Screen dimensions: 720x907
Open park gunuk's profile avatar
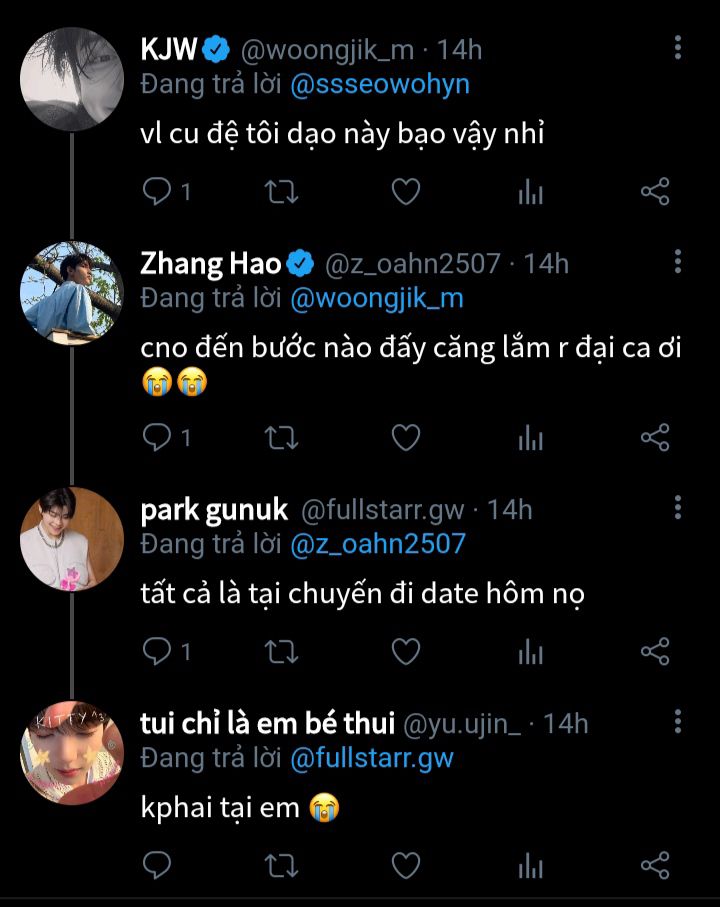(x=72, y=539)
